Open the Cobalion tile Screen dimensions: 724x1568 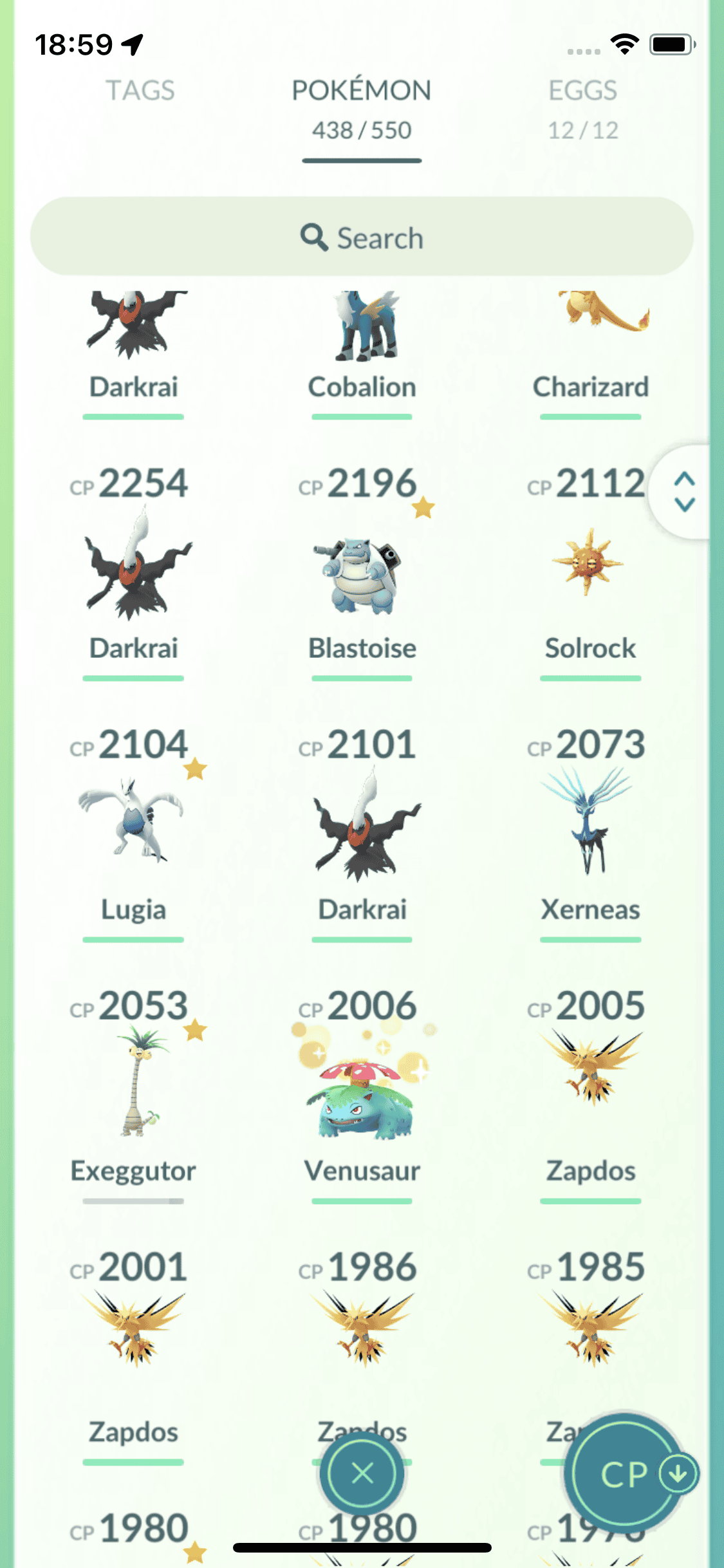coord(362,341)
